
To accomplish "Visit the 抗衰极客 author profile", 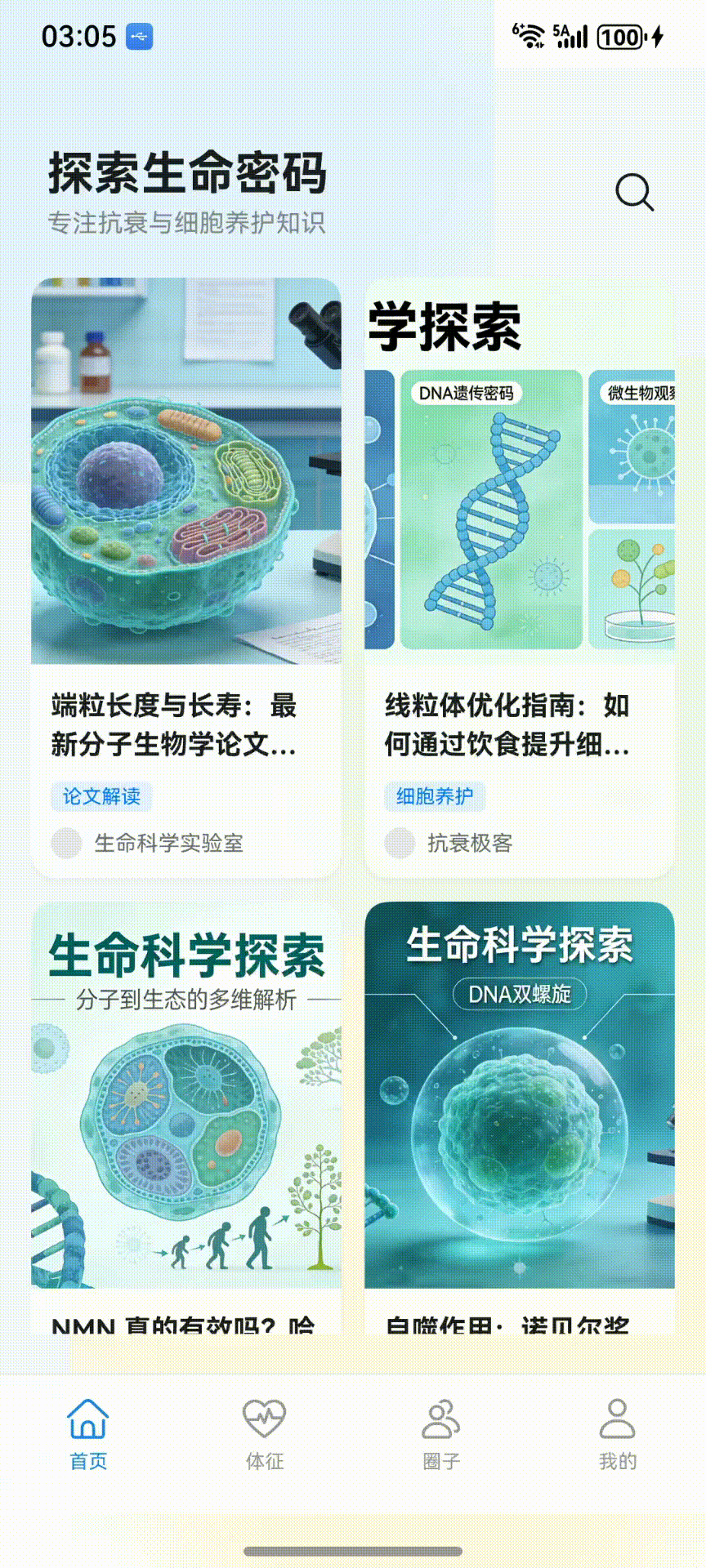I will 470,844.
